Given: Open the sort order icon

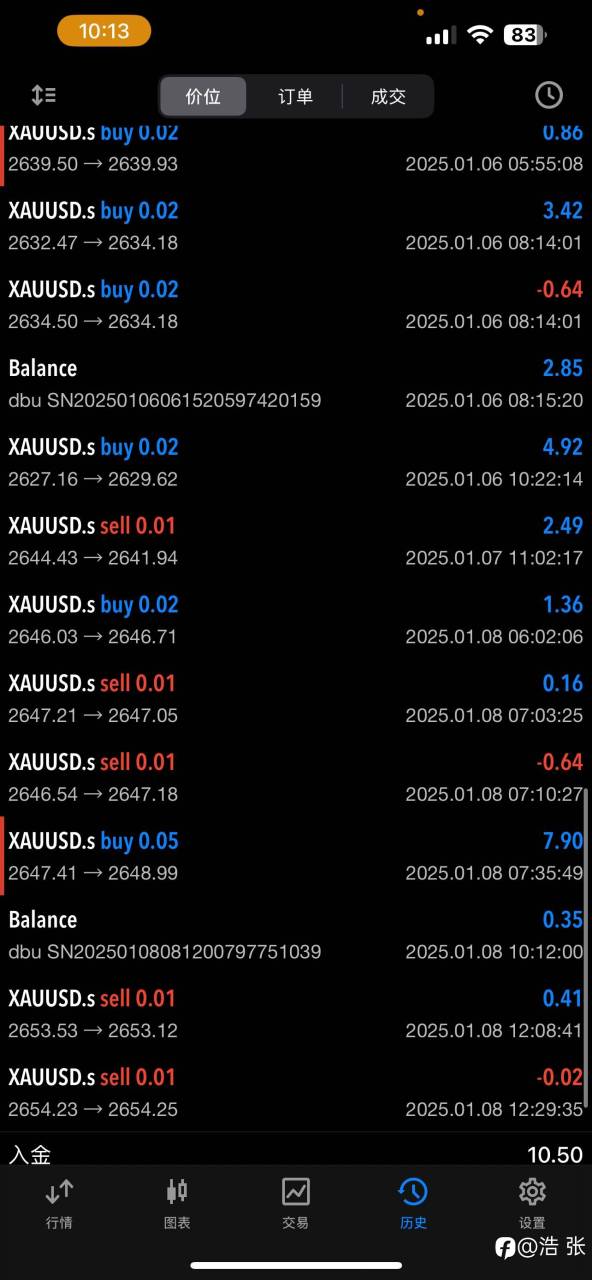Looking at the screenshot, I should [43, 96].
